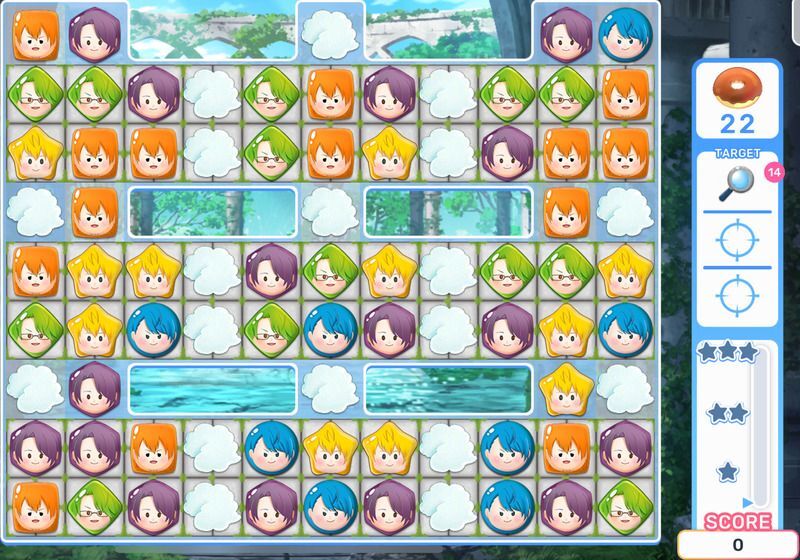Open the magnifying glass target info

[738, 183]
